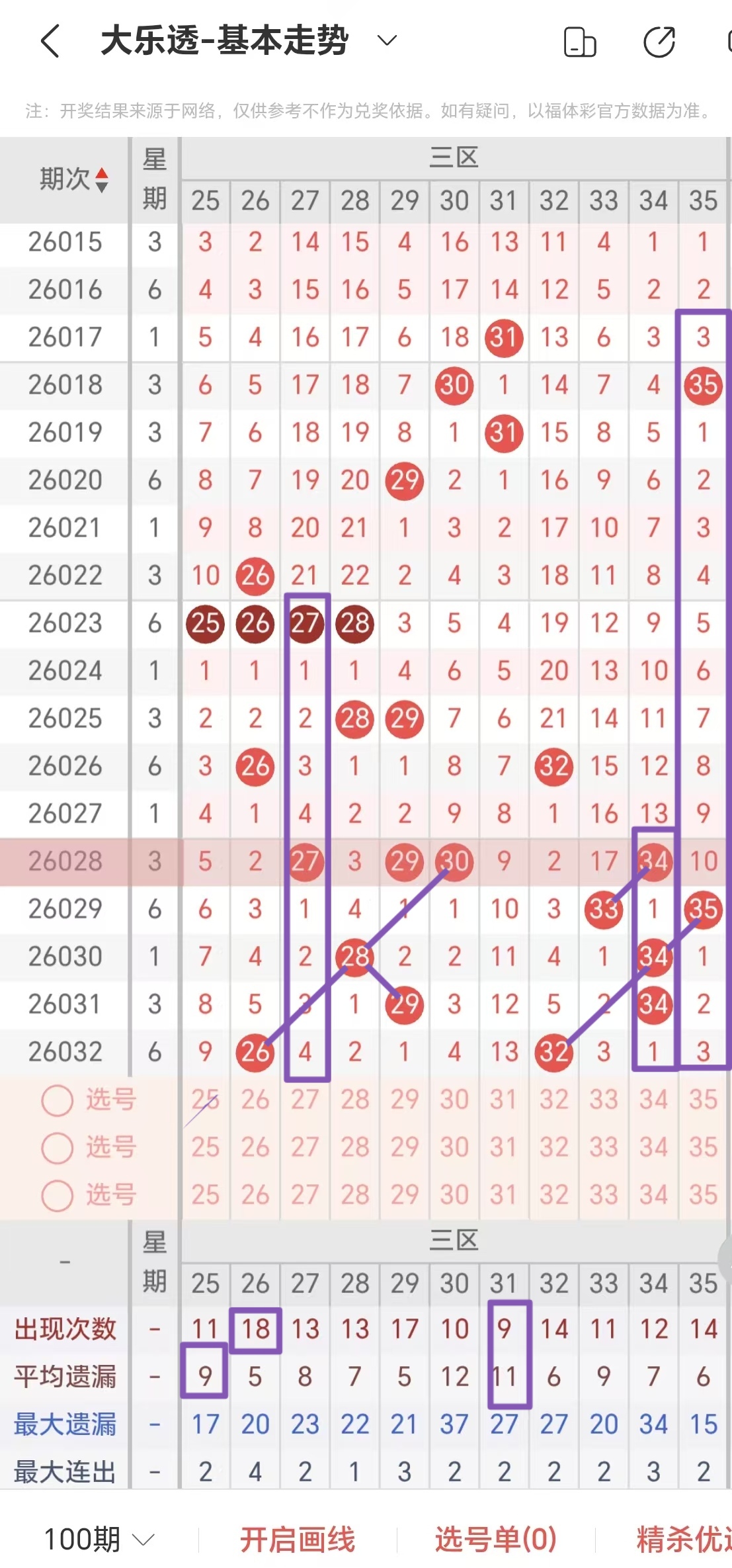Tap column header 35 in the chart
The height and width of the screenshot is (1568, 732).
tap(703, 200)
